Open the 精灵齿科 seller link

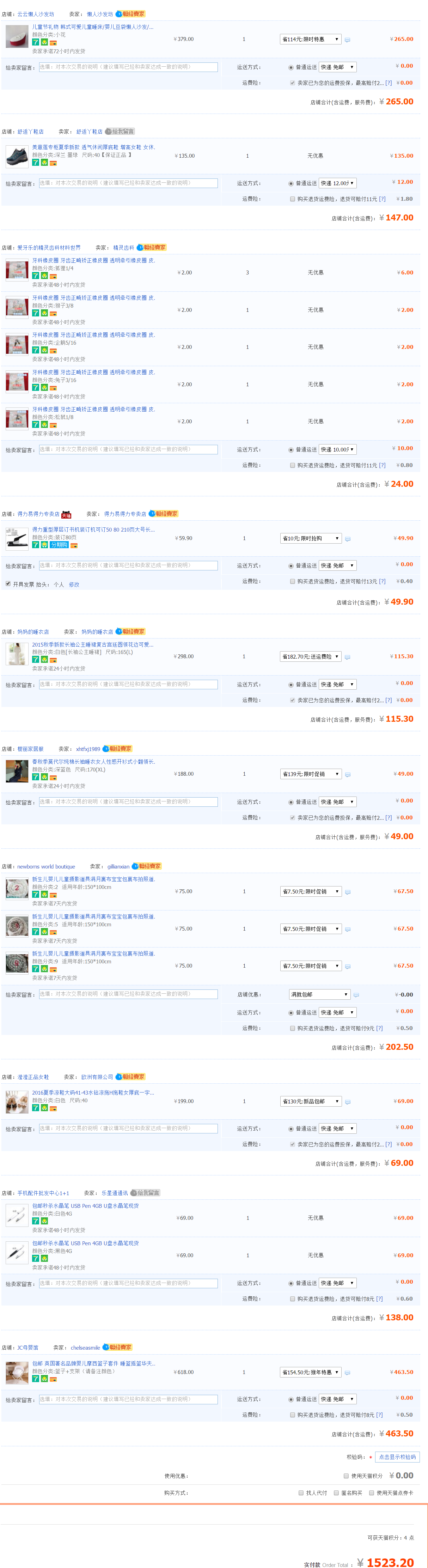pos(123,248)
